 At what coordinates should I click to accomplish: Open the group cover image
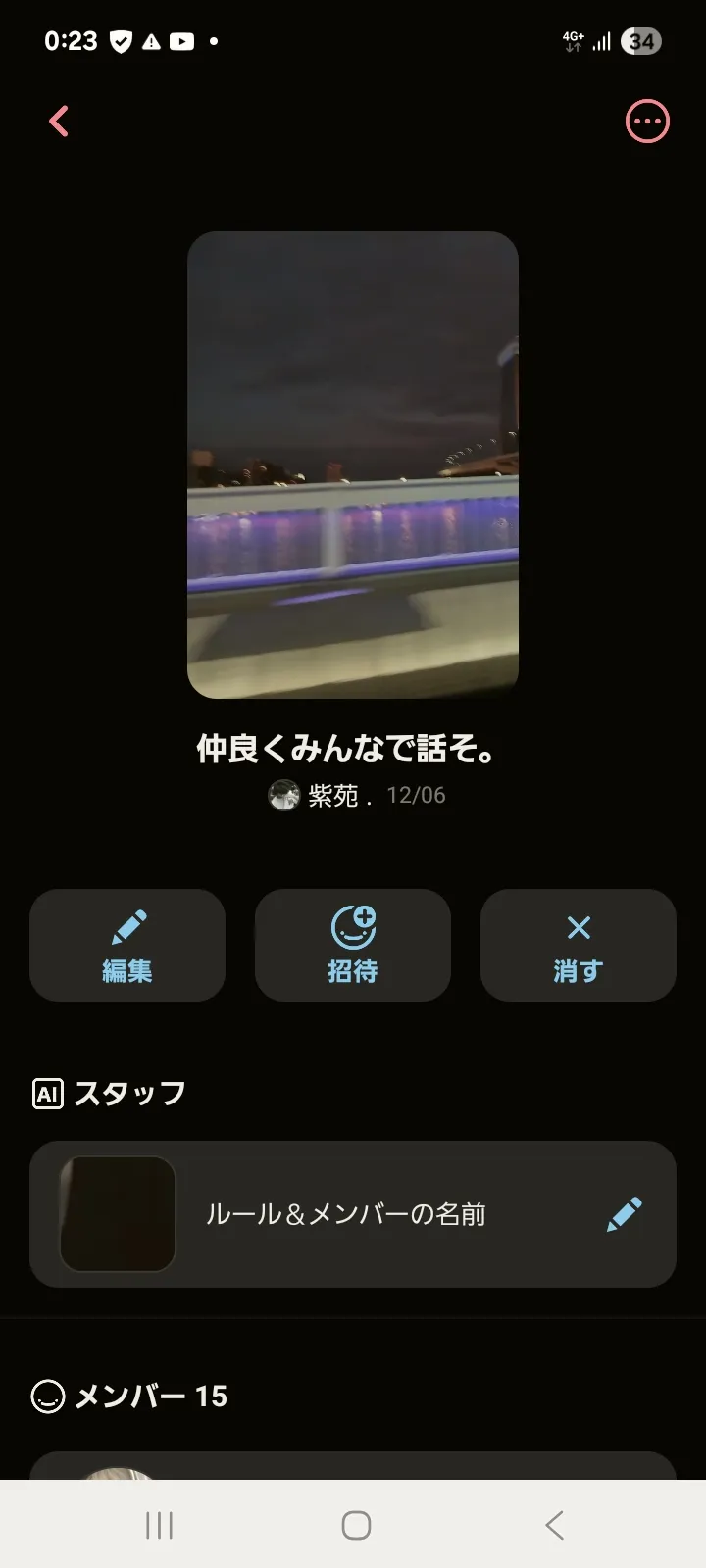353,465
